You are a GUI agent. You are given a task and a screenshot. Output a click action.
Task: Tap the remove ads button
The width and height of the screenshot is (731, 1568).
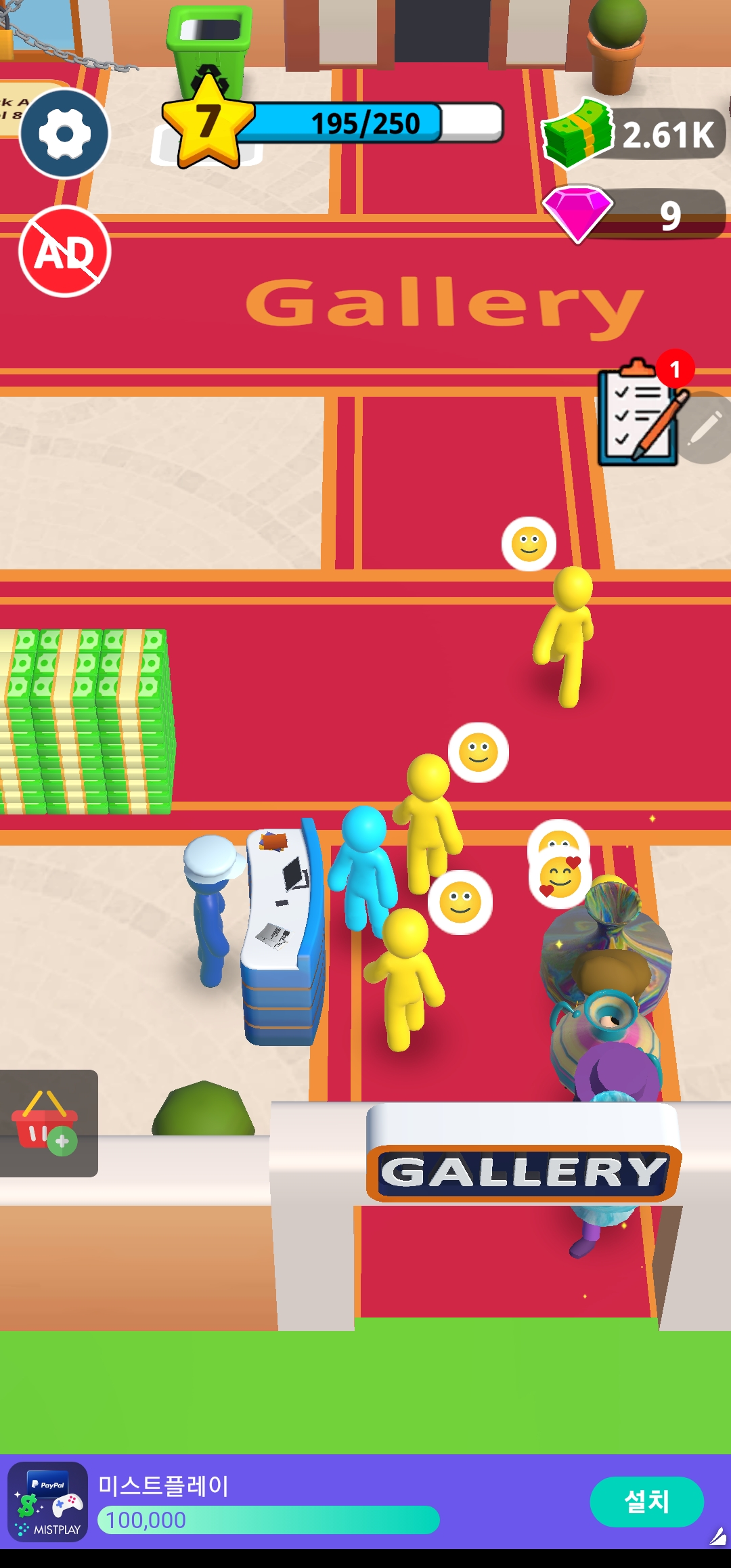point(65,252)
